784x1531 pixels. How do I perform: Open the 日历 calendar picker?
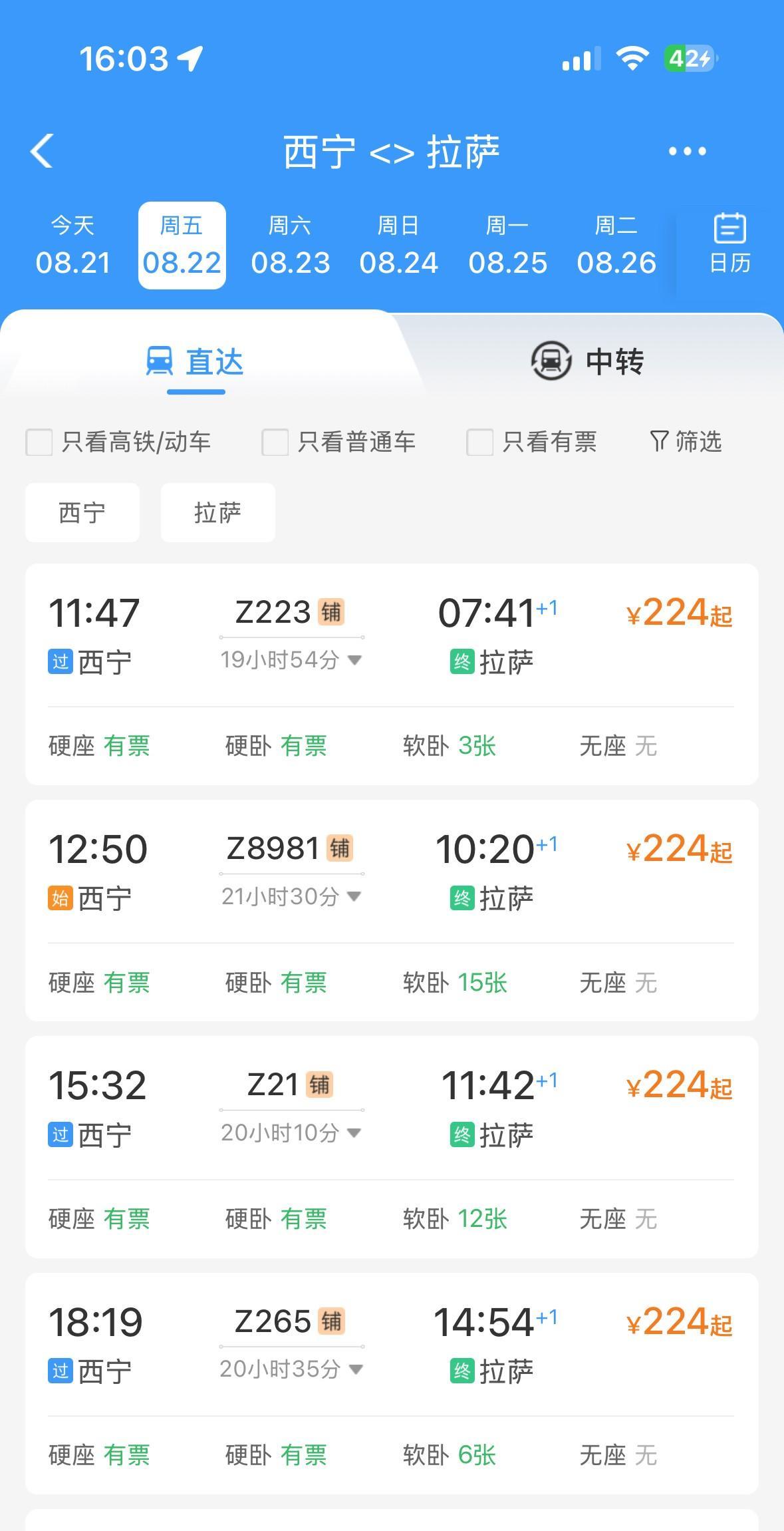pos(730,244)
